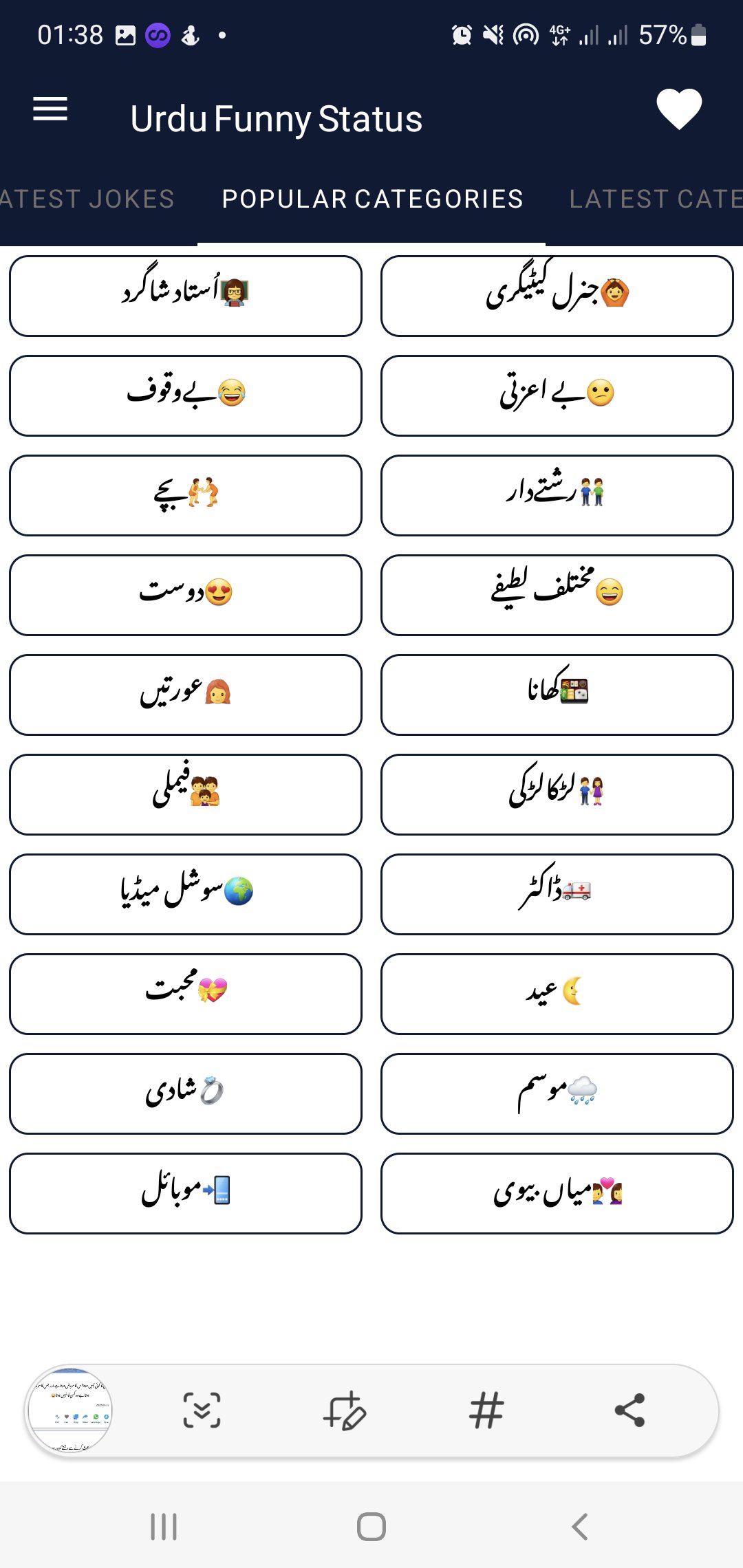Go back using the system back button
Screen dimensions: 743x1568
pyautogui.click(x=580, y=1527)
